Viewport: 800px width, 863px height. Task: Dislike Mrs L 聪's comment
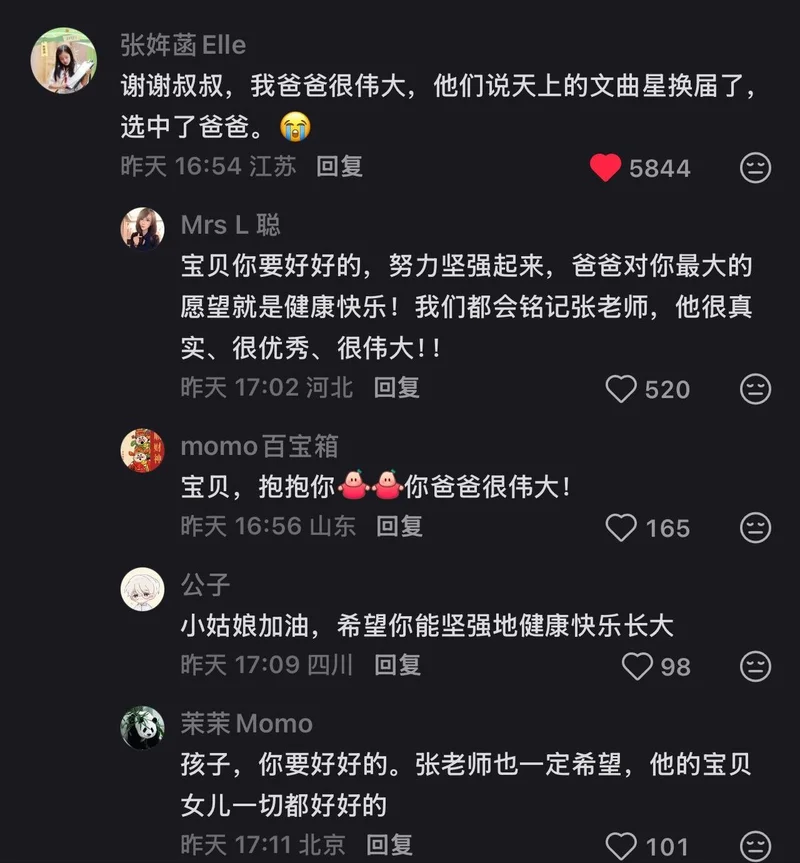755,389
